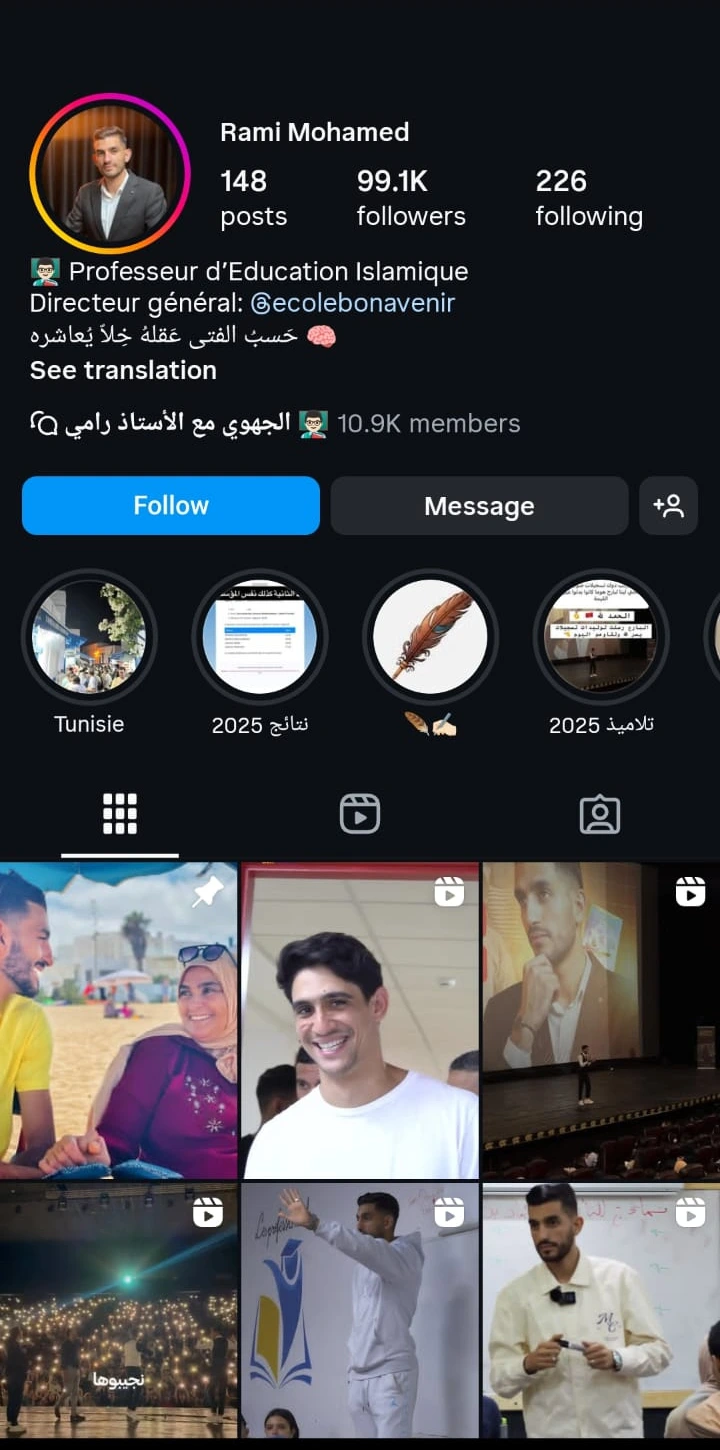720x1450 pixels.
Task: Switch to the tagged photos tab
Action: [x=600, y=815]
